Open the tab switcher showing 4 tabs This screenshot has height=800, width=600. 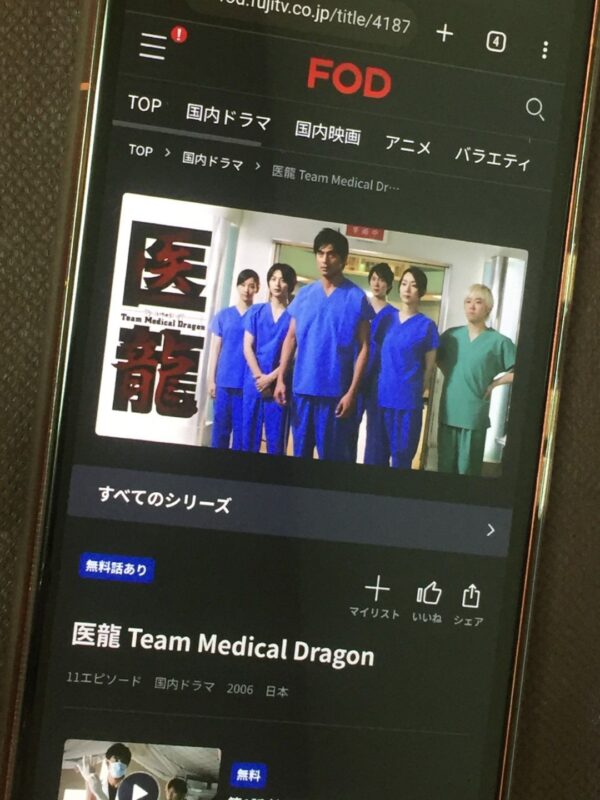coord(496,41)
